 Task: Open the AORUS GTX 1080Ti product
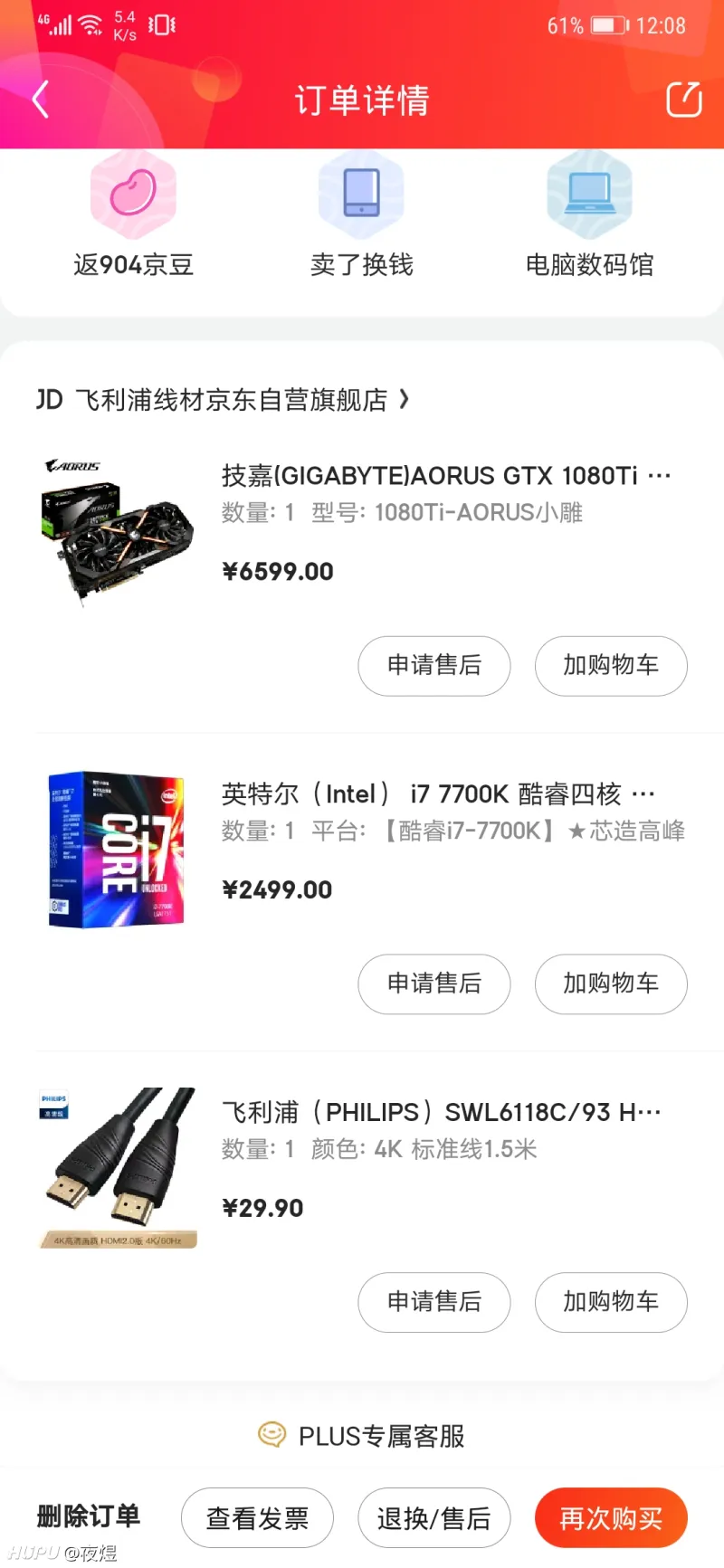pos(445,476)
